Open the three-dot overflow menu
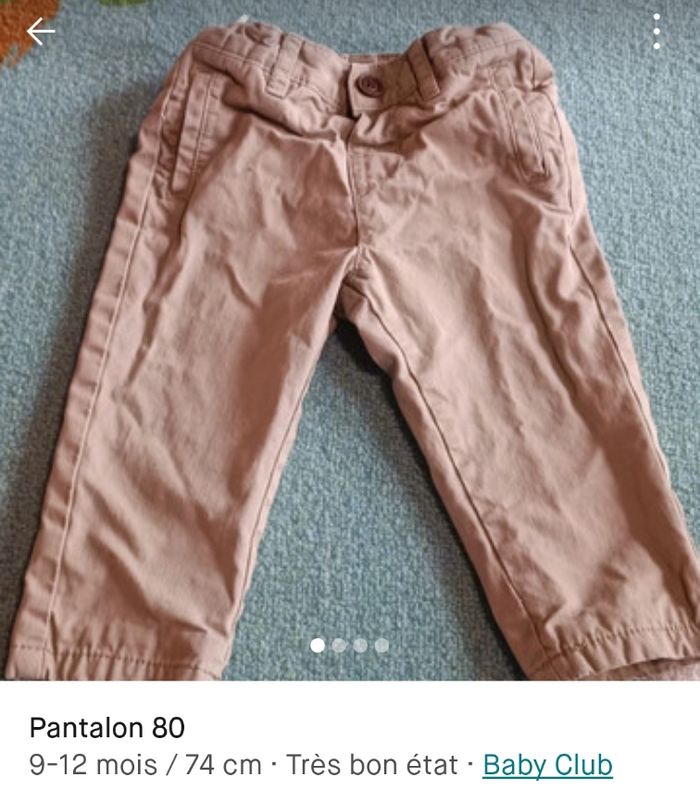Viewport: 700px width, 792px height. coord(656,32)
